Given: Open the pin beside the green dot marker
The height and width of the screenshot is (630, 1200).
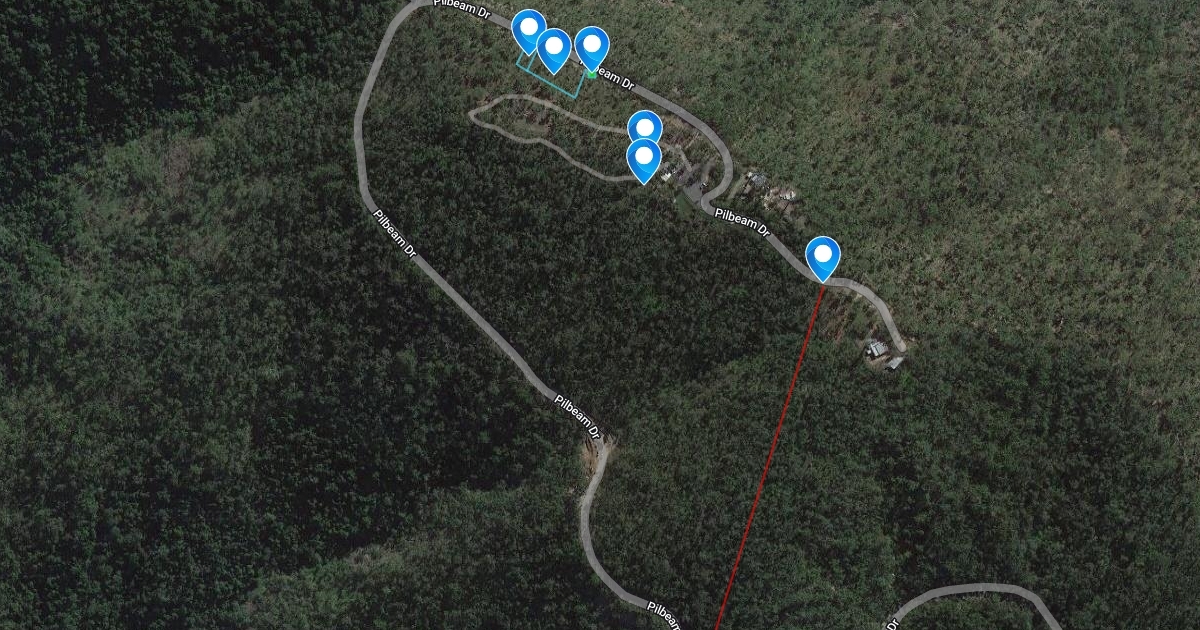Looking at the screenshot, I should [x=593, y=46].
